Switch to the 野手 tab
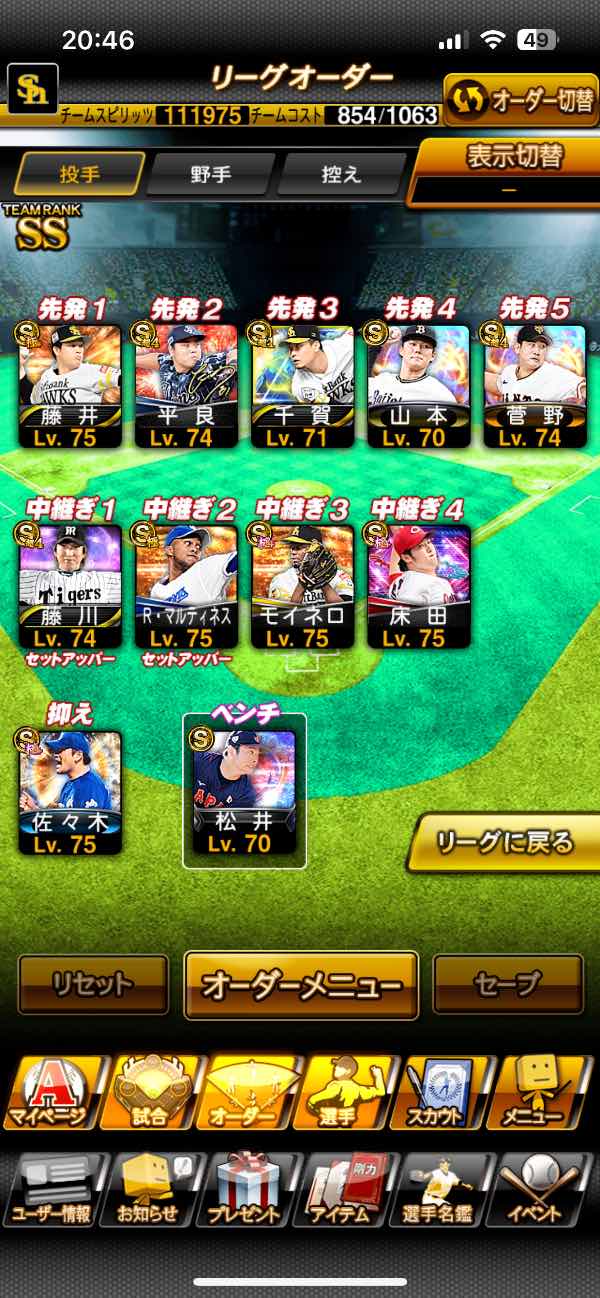The image size is (600, 1298). click(211, 174)
